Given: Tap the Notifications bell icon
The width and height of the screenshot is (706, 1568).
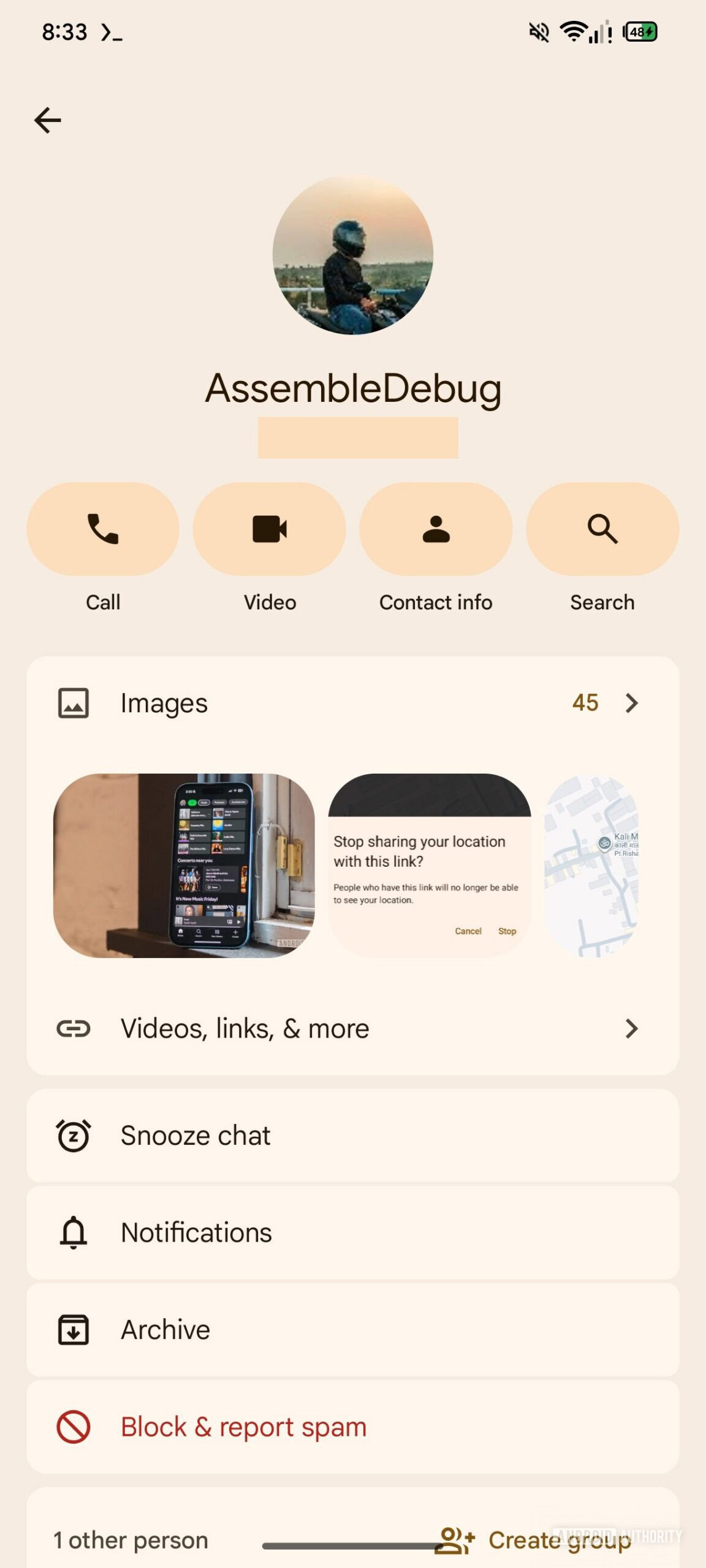Looking at the screenshot, I should tap(73, 1232).
